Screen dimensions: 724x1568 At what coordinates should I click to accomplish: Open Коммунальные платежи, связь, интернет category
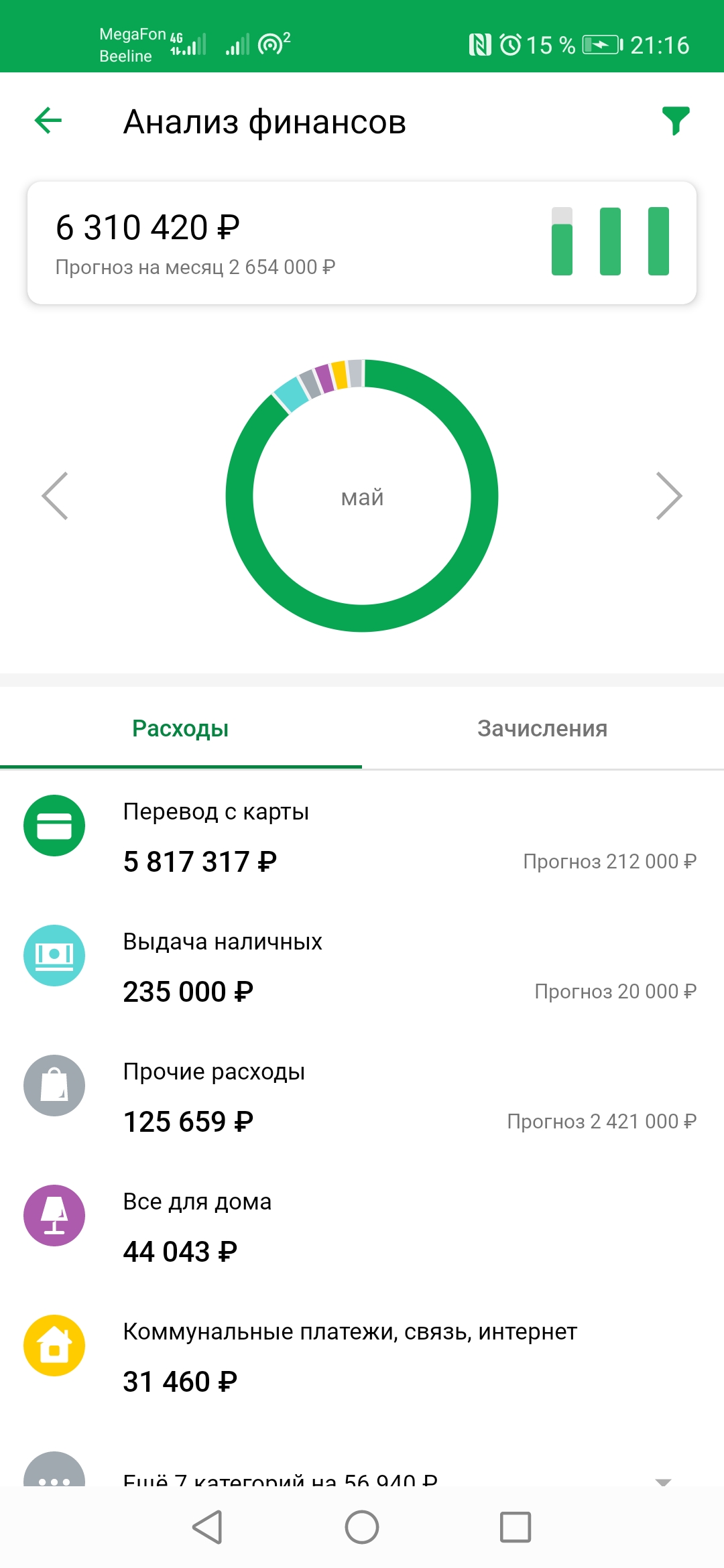(x=362, y=1356)
